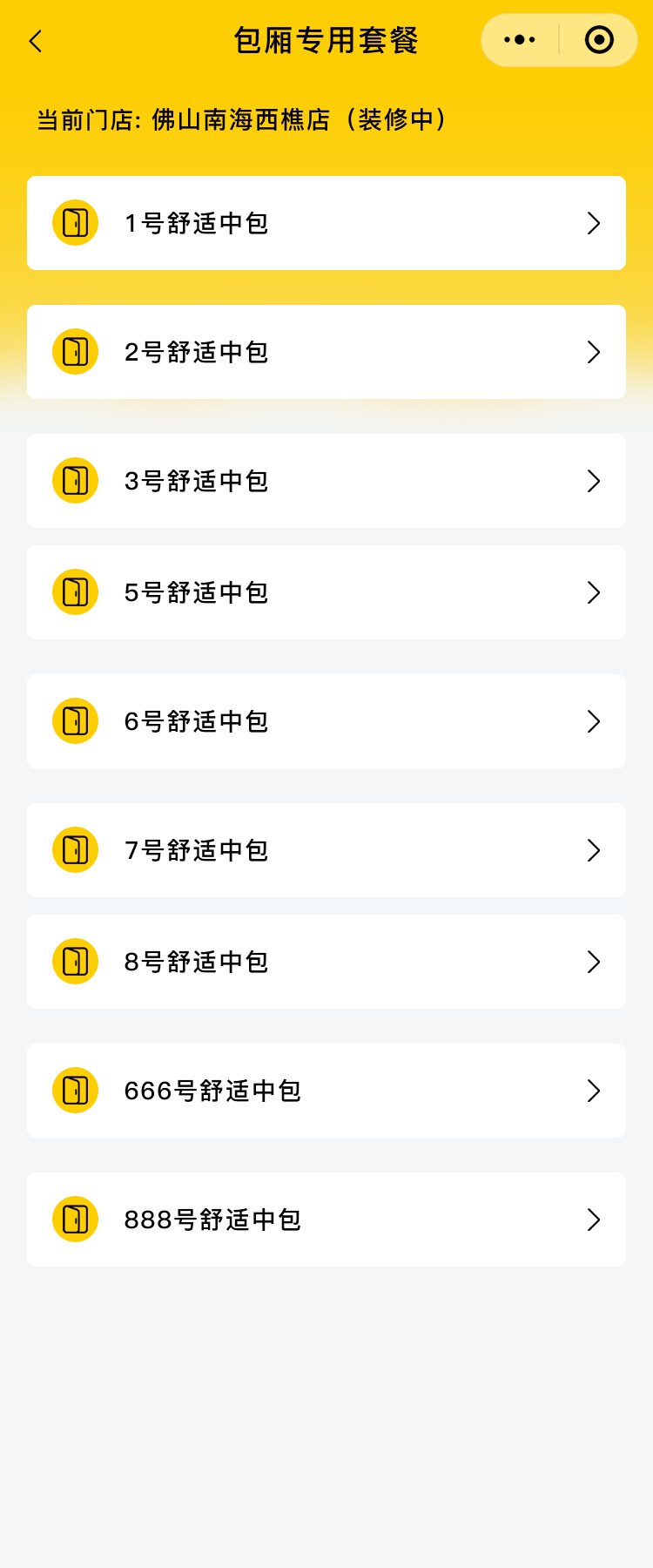
Task: View the 888号舒适中包 room packages
Action: pyautogui.click(x=326, y=1220)
